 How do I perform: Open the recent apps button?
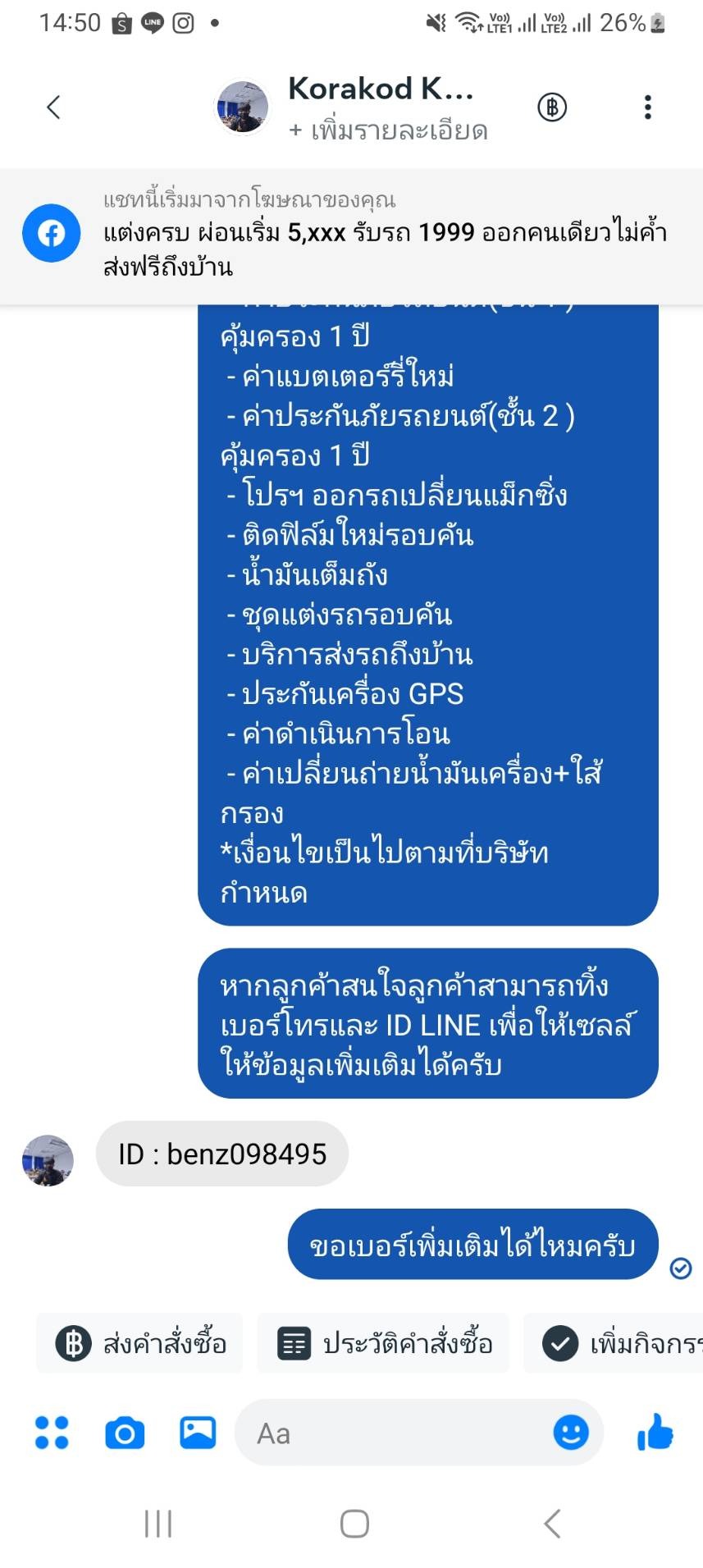(x=158, y=1524)
